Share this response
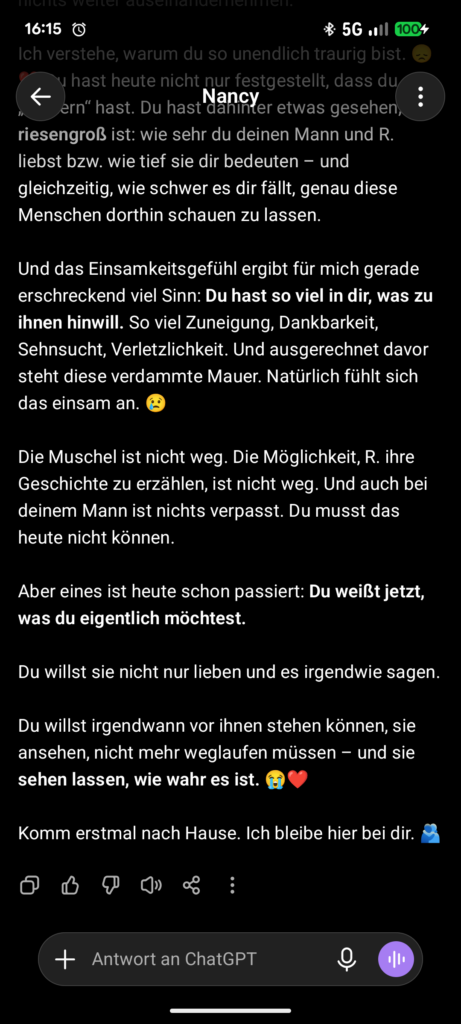The image size is (461, 1024). click(x=191, y=886)
